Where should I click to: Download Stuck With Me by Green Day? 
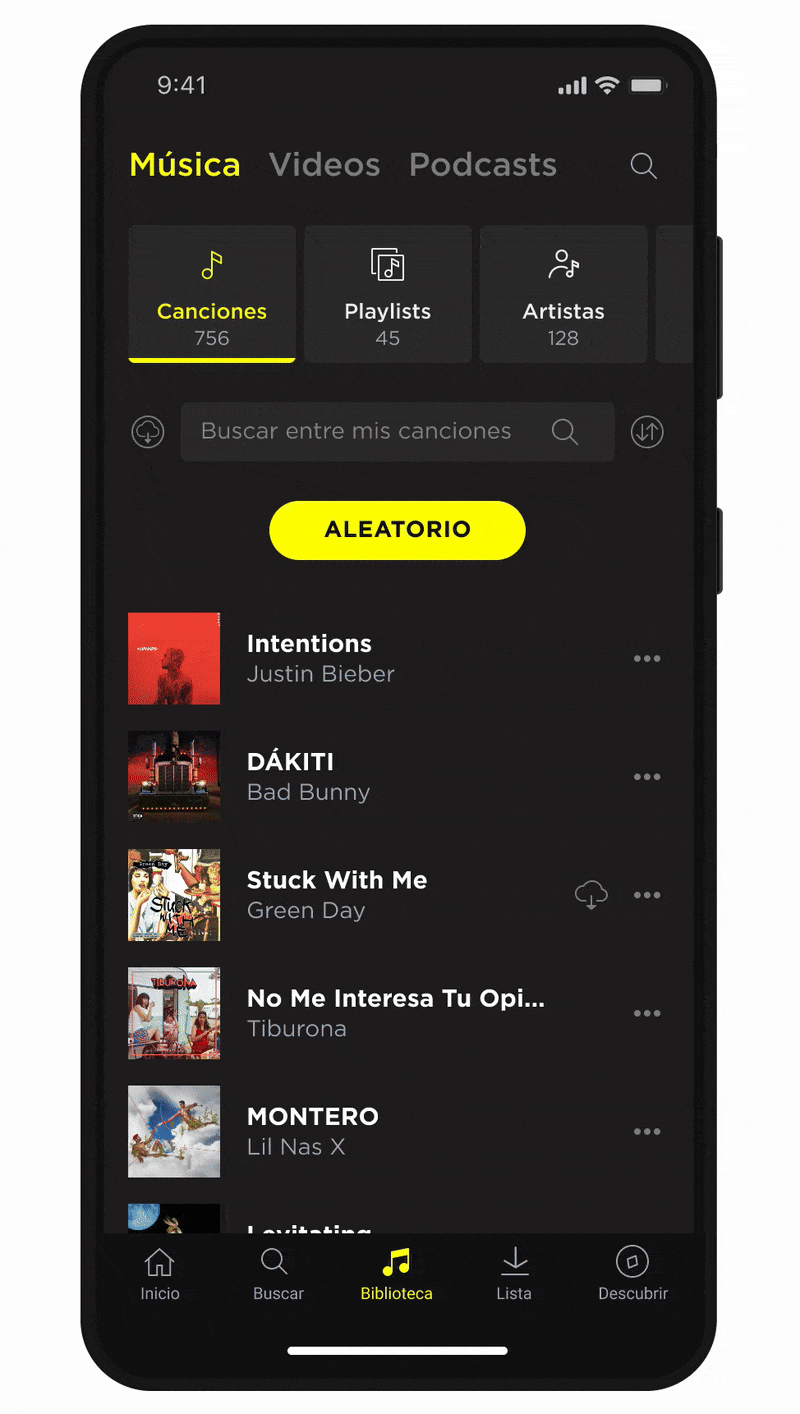click(591, 895)
